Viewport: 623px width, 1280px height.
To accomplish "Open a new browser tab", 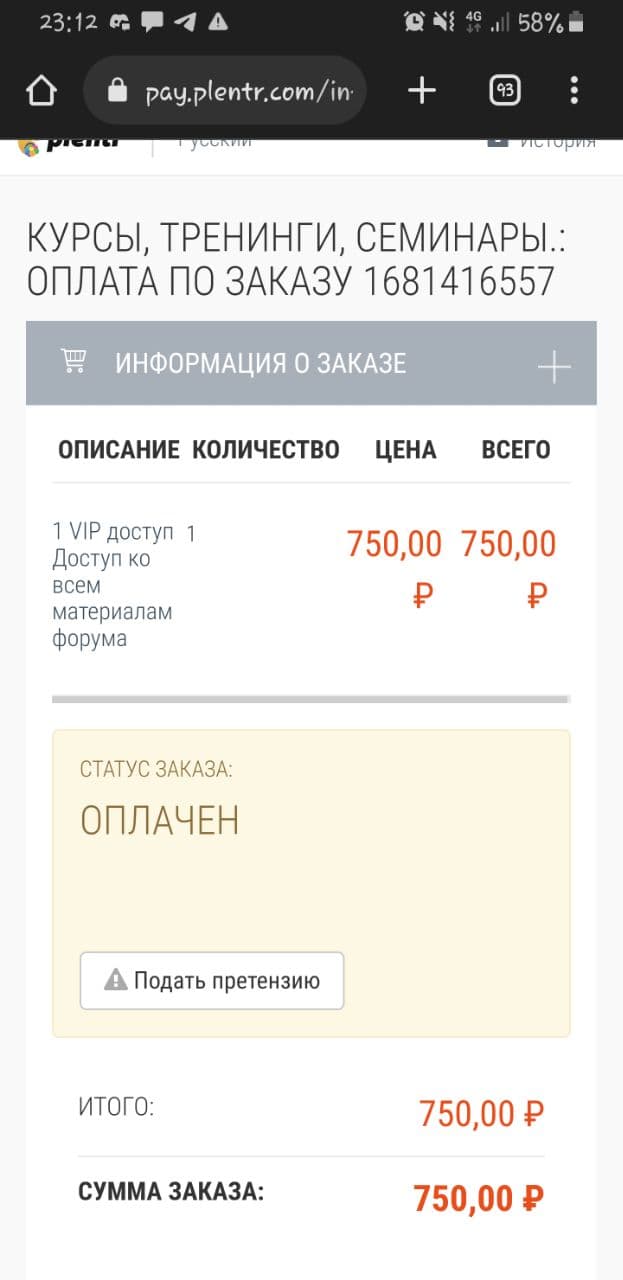I will tap(422, 91).
